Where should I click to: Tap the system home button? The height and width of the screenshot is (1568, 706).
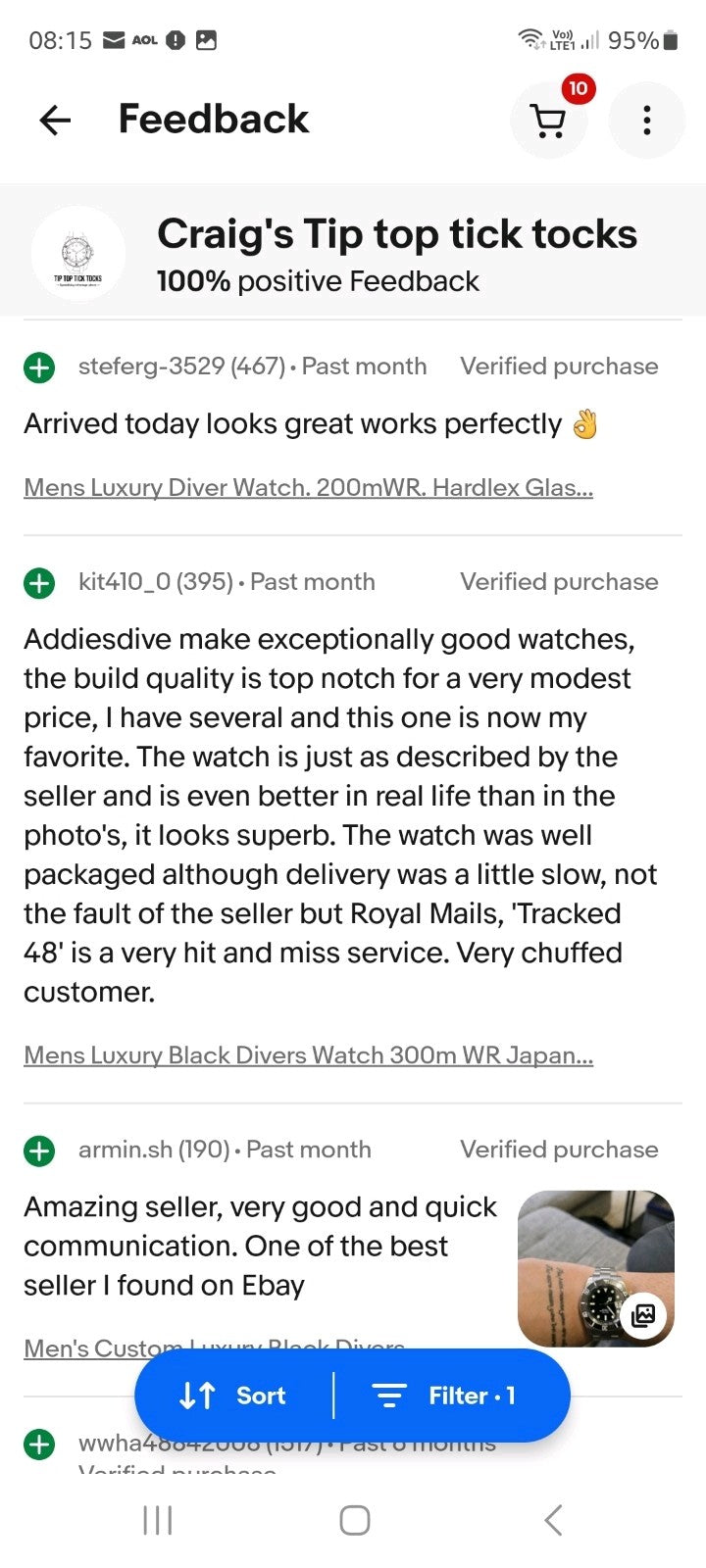point(354,1520)
